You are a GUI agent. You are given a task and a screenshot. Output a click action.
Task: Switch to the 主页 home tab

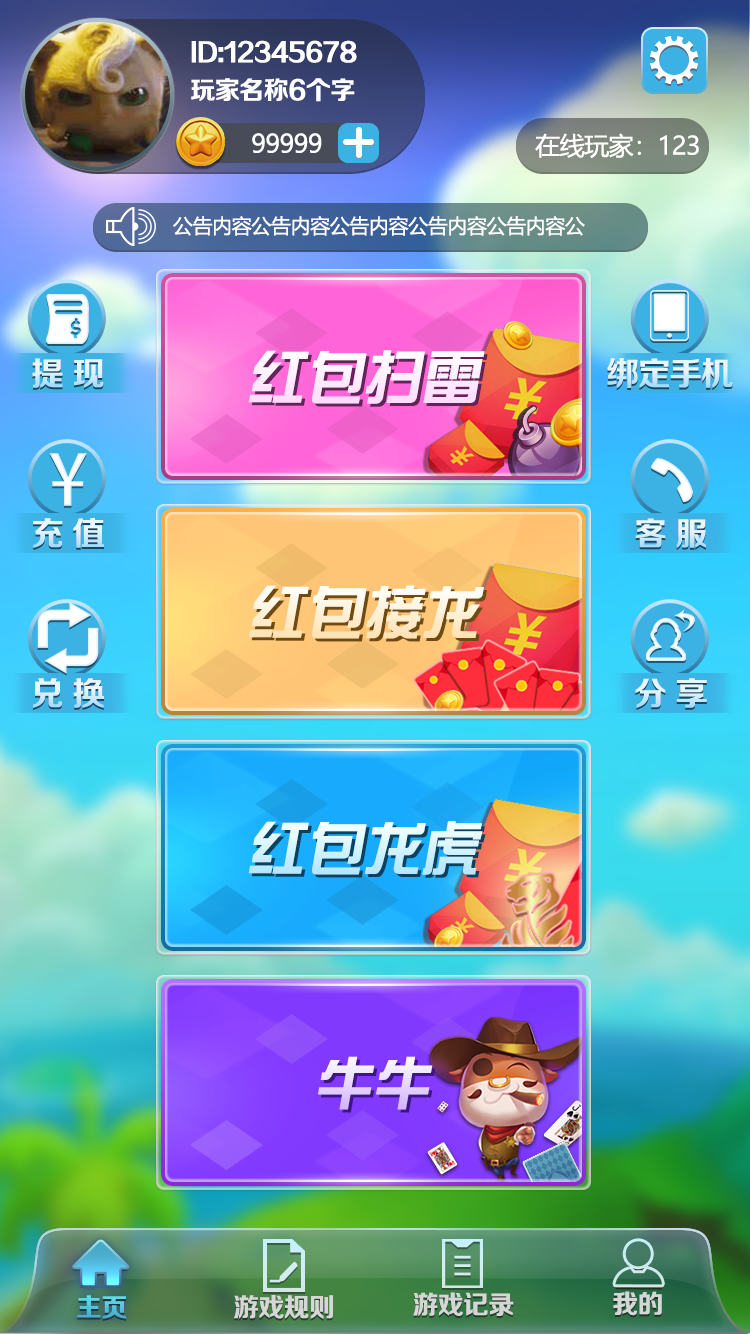pos(101,1280)
